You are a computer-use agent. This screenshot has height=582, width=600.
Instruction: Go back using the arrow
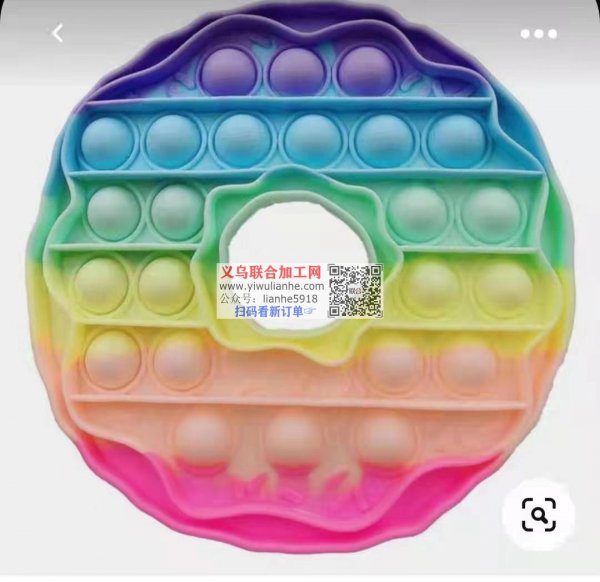[57, 33]
